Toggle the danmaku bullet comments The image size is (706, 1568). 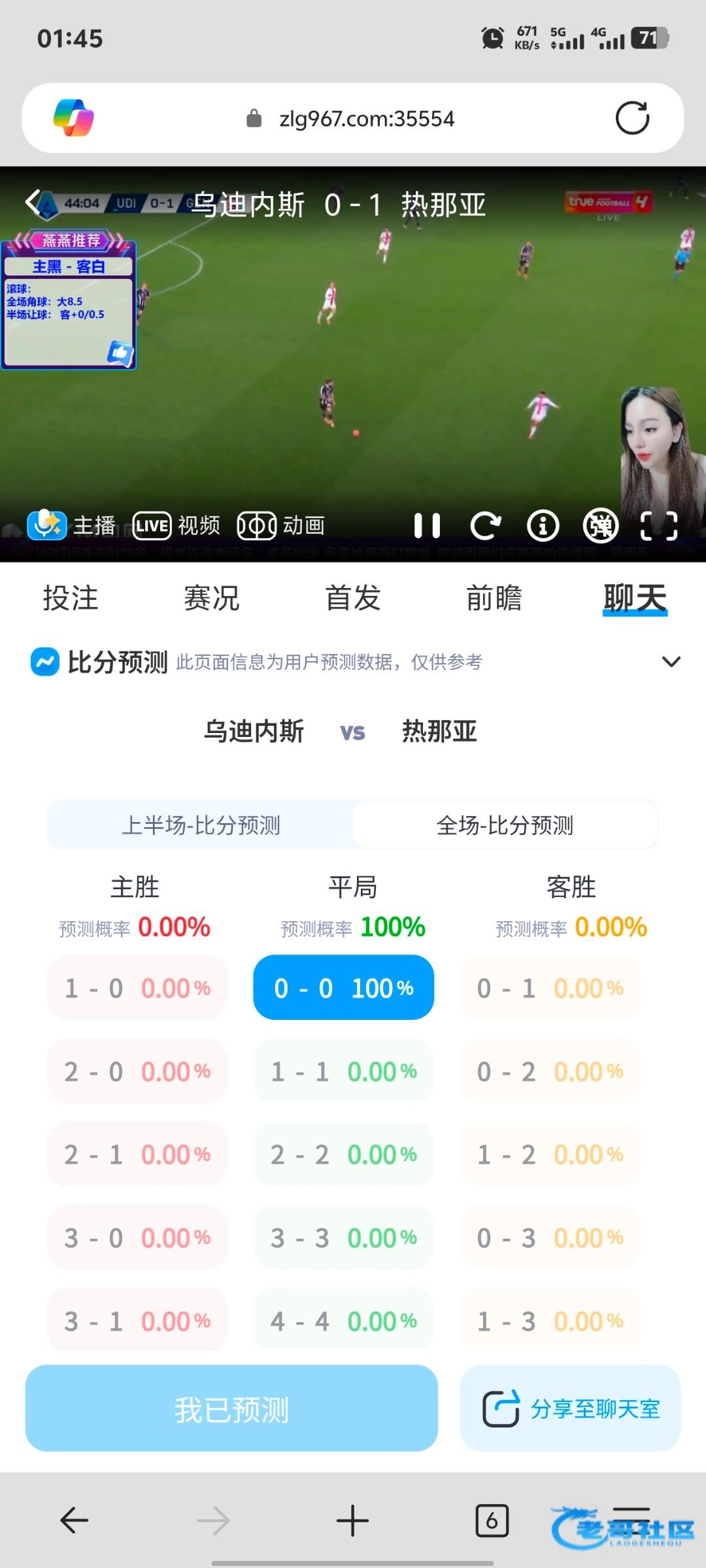click(600, 525)
